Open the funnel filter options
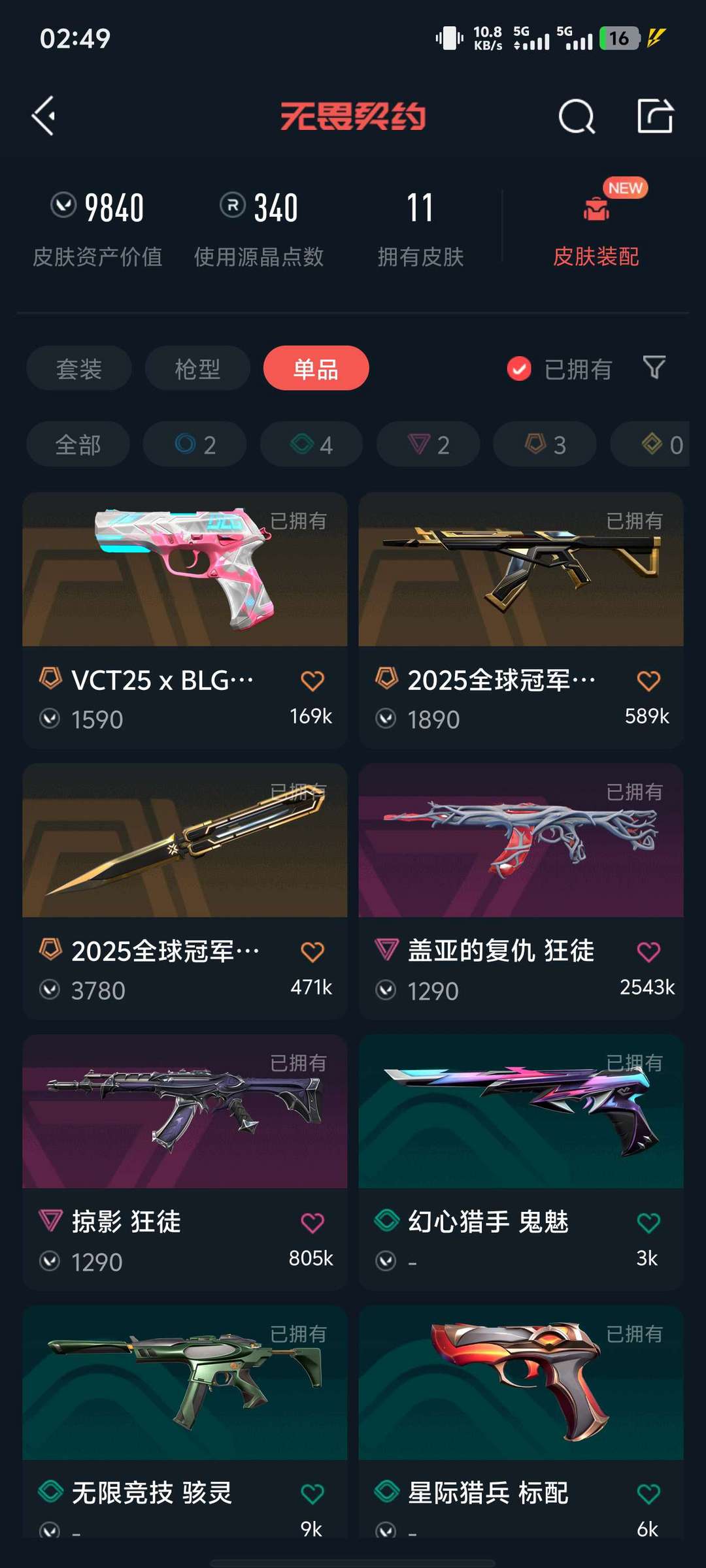 pos(654,368)
